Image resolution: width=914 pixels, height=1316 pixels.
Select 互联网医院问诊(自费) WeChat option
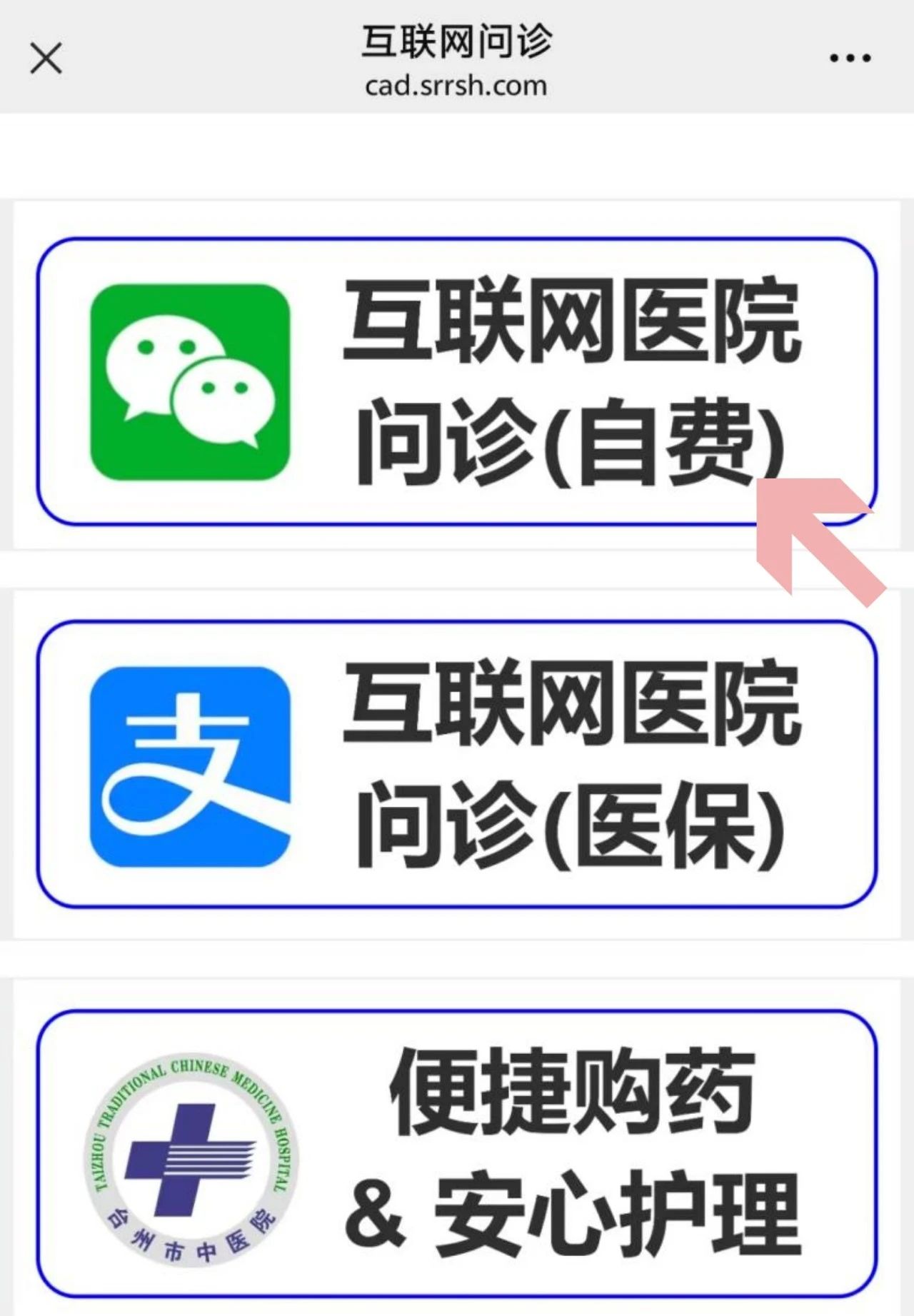[457, 381]
